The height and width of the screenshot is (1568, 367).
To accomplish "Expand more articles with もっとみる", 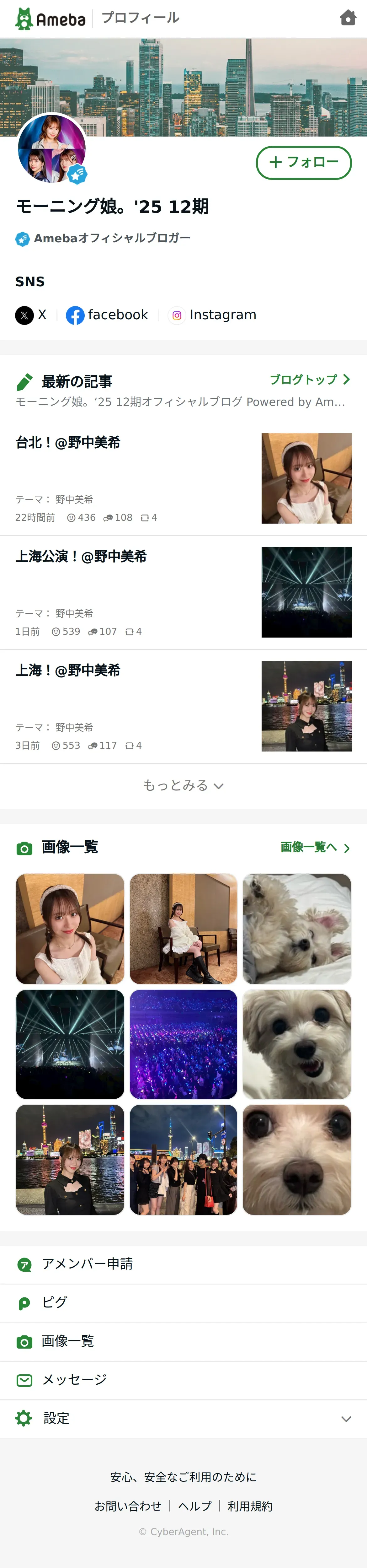I will pos(183,785).
